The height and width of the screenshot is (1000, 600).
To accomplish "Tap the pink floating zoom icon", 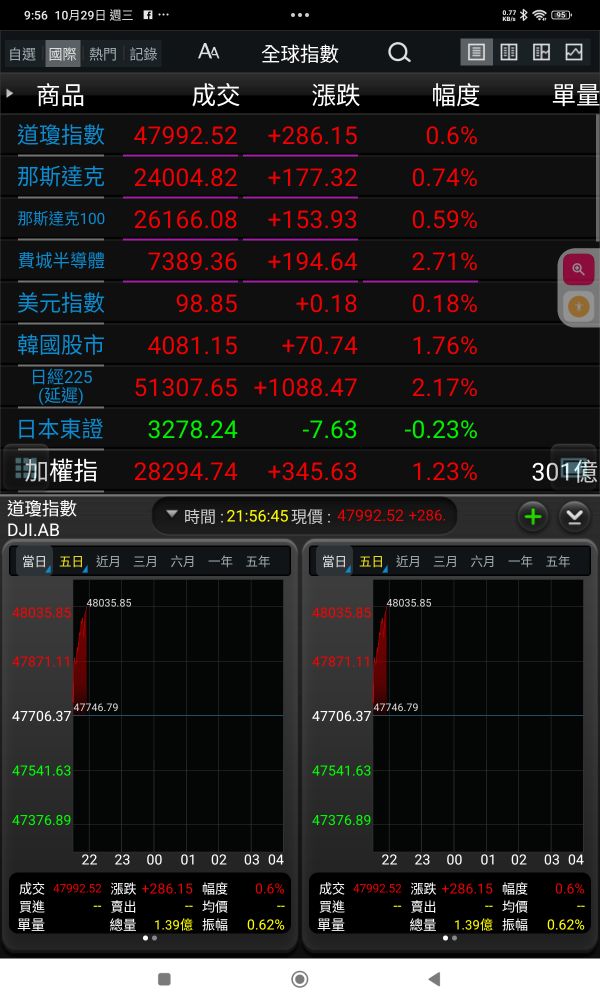I will 578,269.
